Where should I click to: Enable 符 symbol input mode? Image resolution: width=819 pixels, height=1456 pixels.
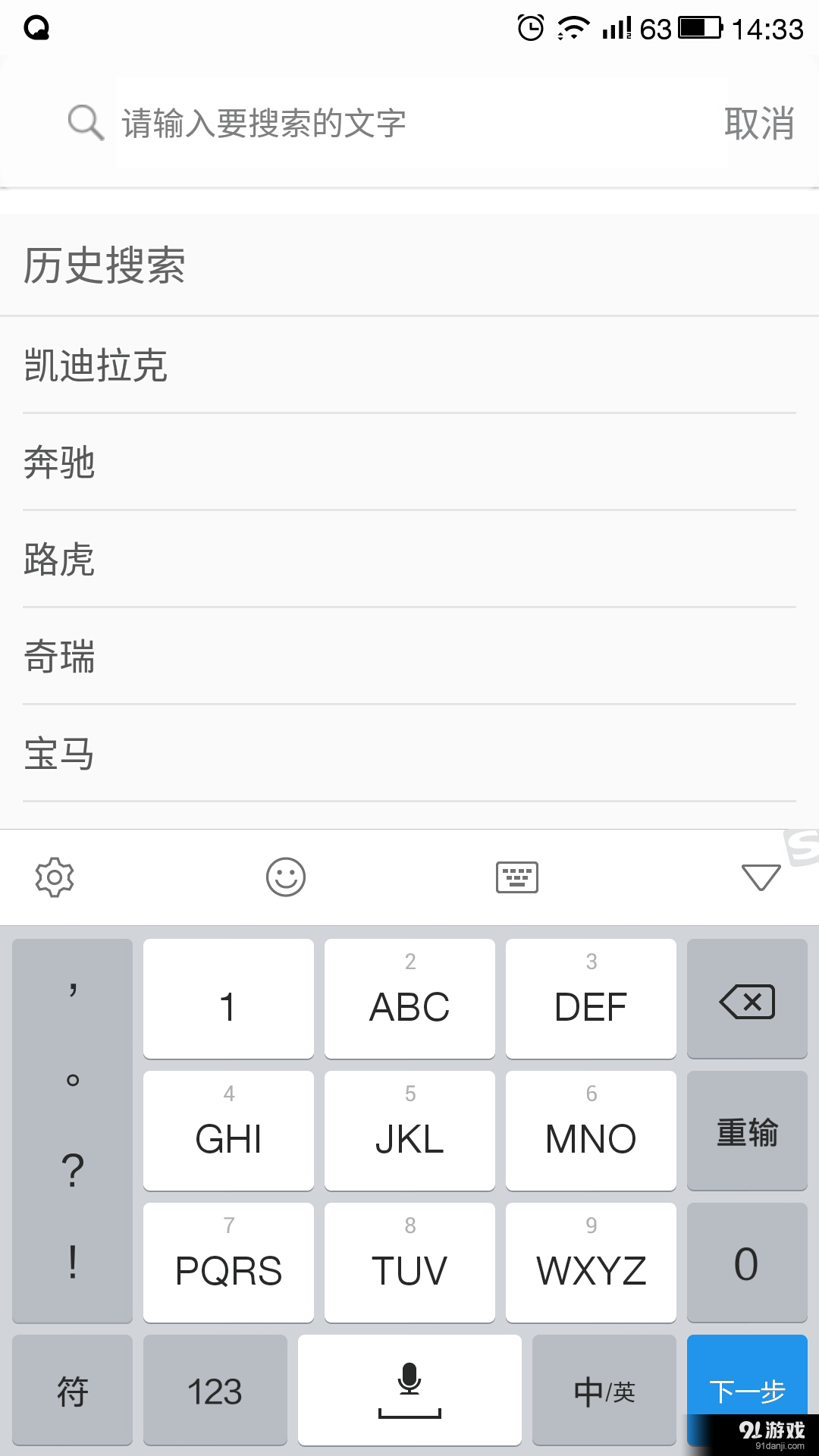(71, 1390)
